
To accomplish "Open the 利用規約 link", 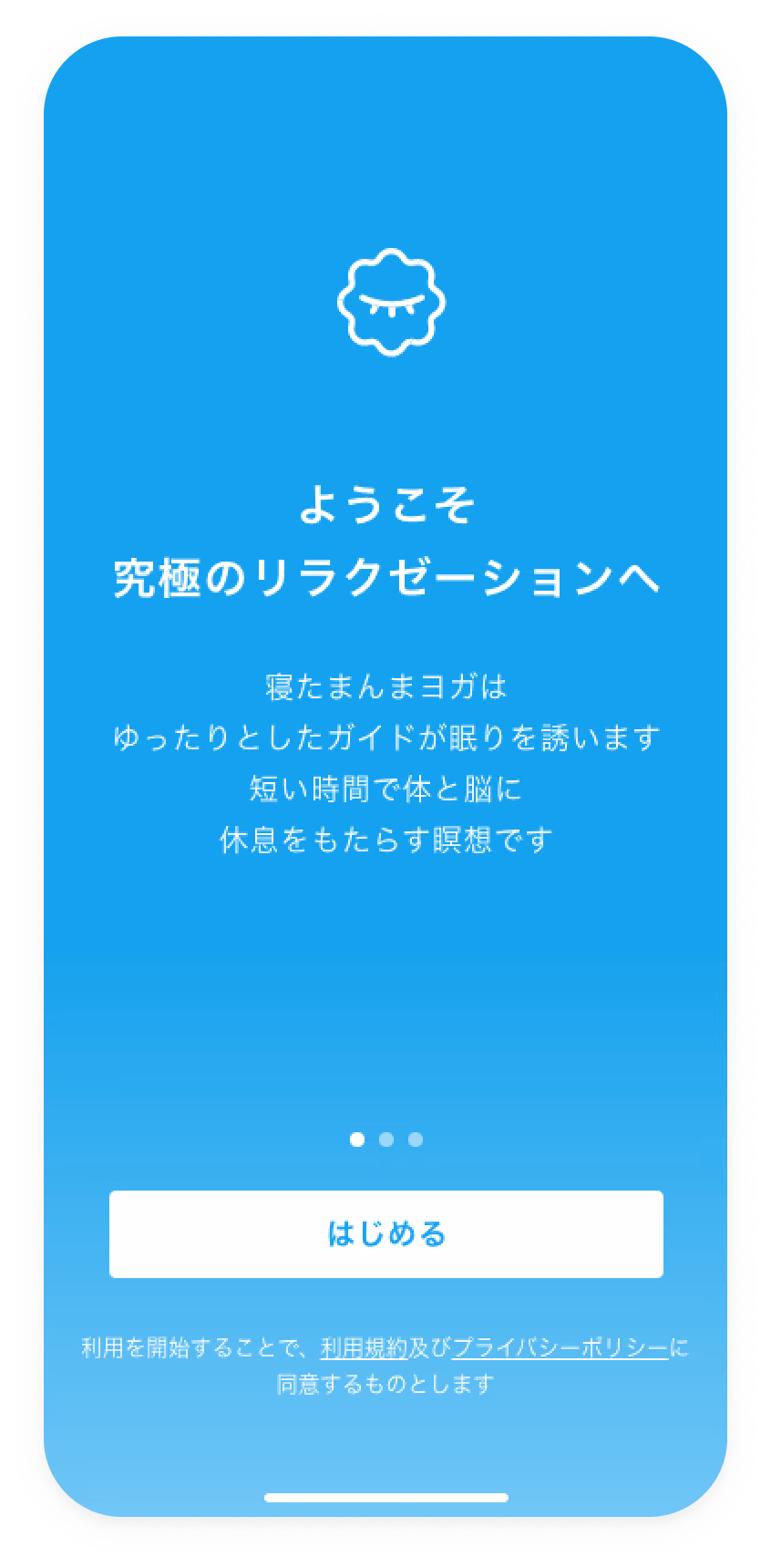I will point(364,1347).
